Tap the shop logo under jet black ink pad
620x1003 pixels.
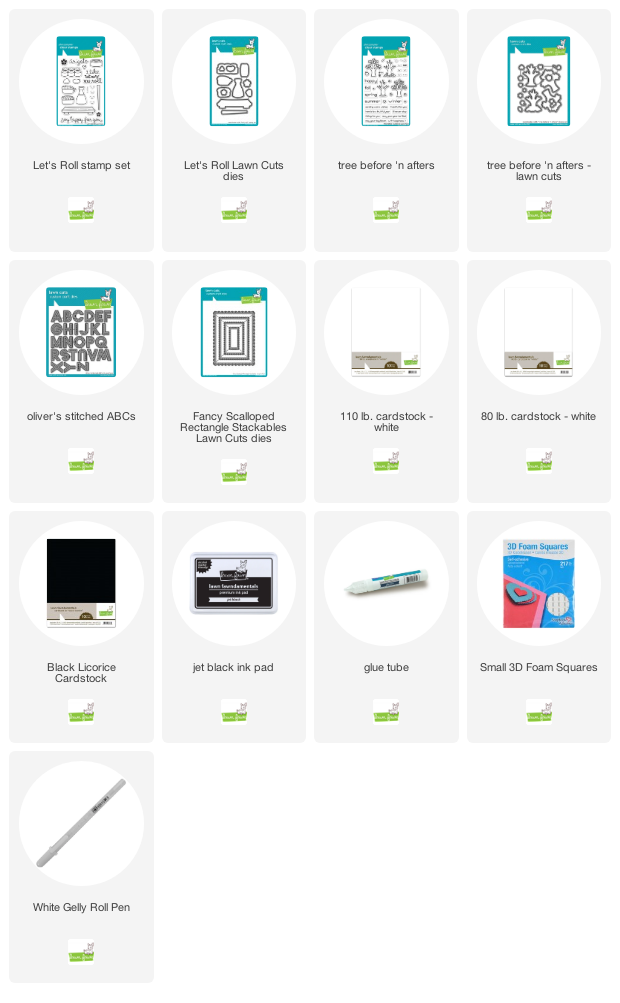(x=234, y=711)
